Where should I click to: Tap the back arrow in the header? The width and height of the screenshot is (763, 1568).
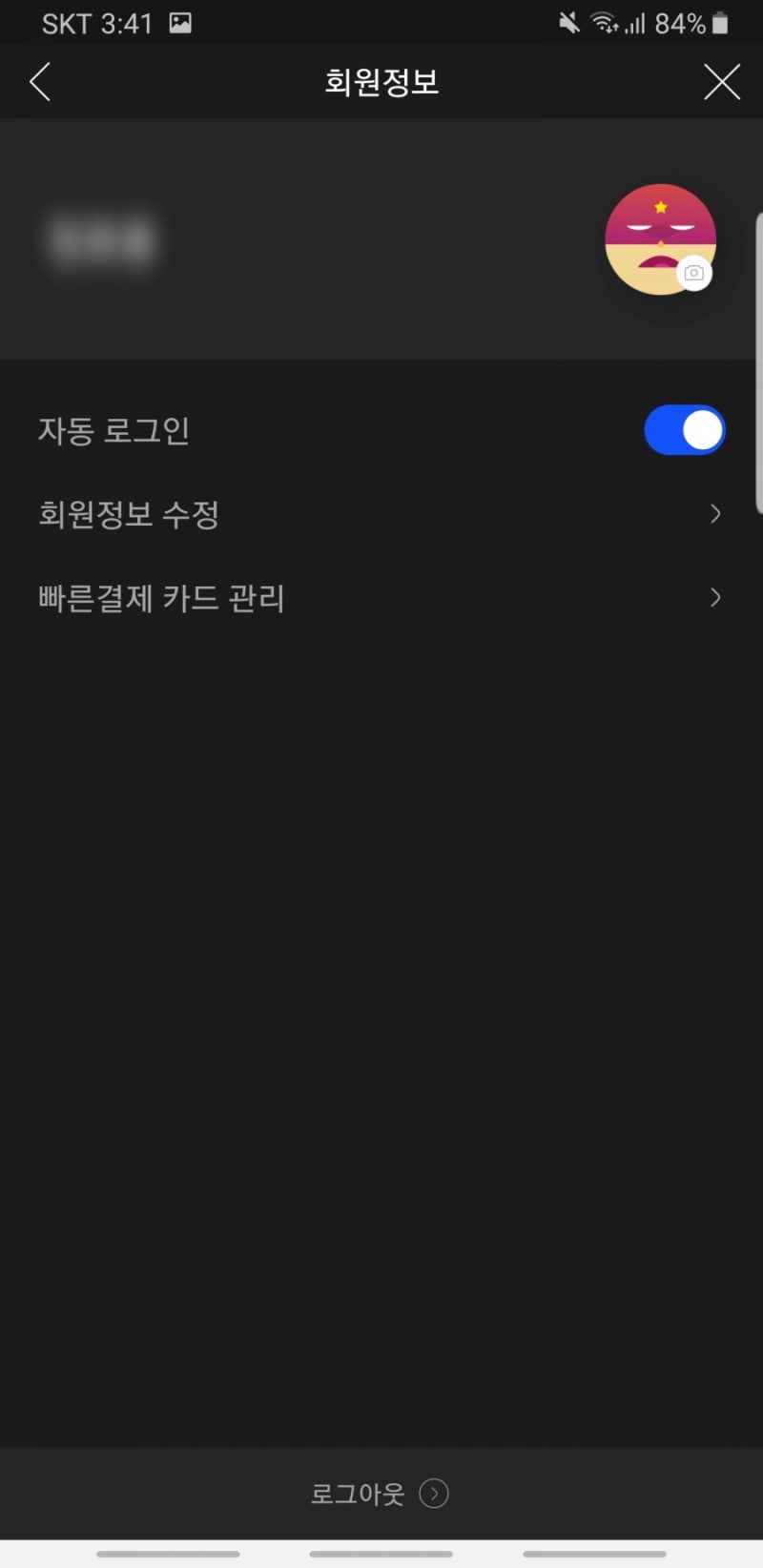tap(40, 82)
